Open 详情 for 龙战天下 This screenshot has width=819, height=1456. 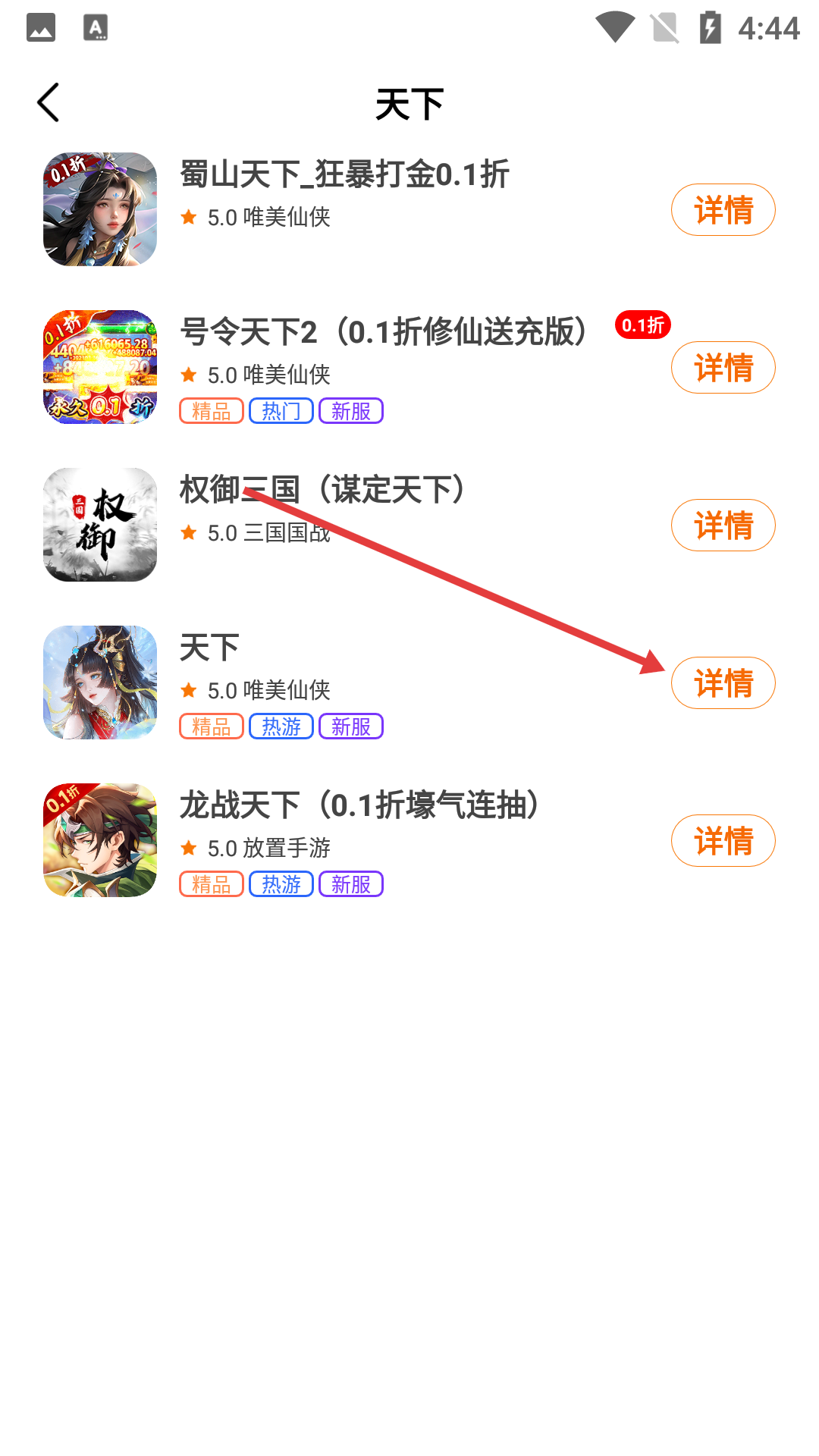point(723,841)
